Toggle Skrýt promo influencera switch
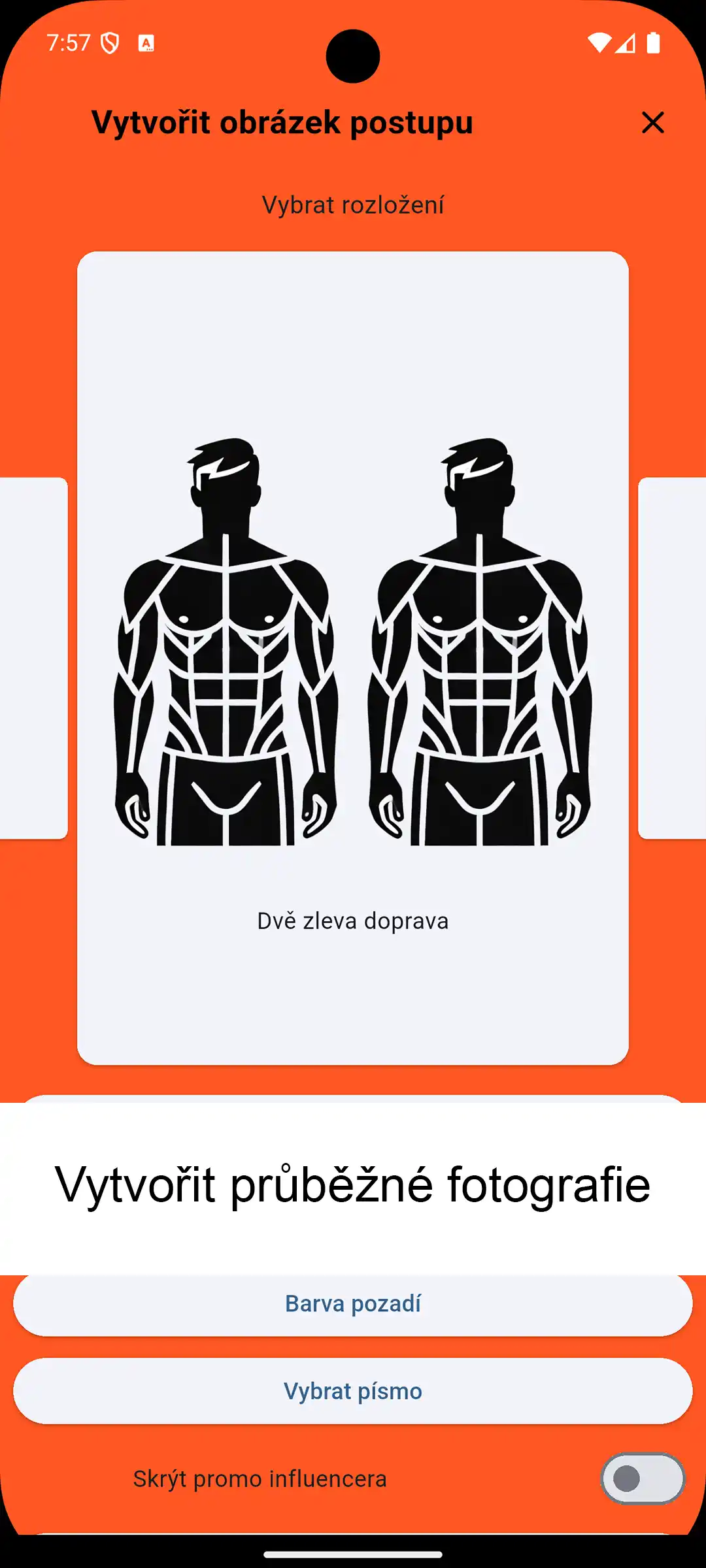Screen dimensions: 706x1568 642,1478
